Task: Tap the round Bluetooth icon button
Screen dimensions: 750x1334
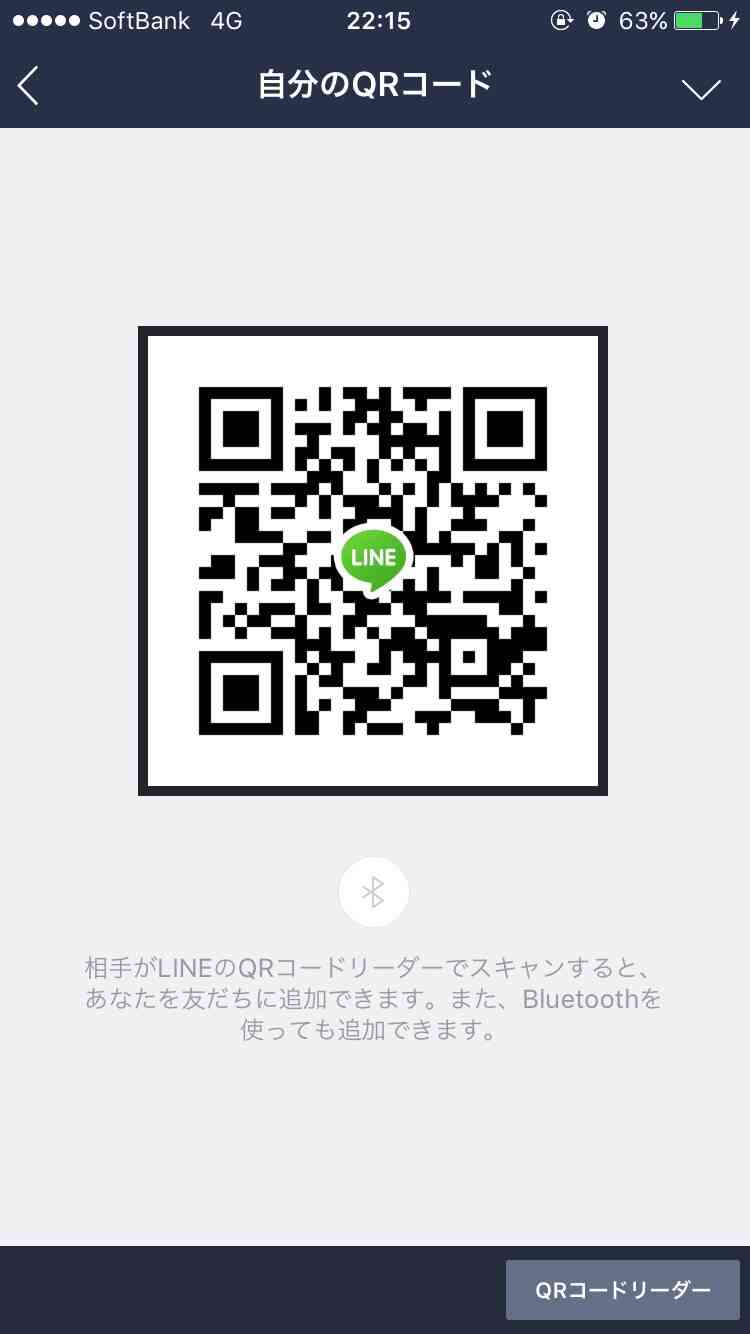Action: tap(373, 892)
